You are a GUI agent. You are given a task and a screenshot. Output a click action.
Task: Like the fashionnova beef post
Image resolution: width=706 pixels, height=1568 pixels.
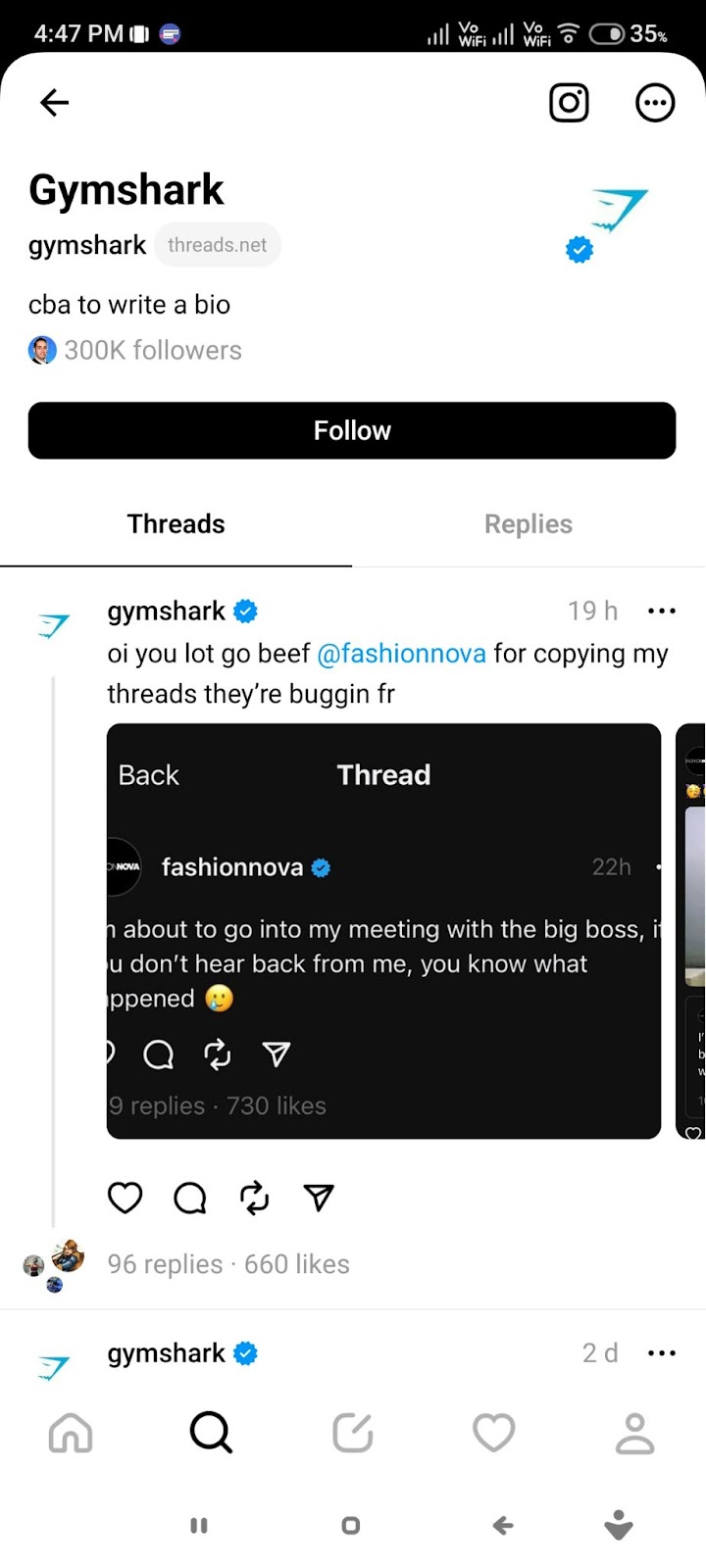pos(126,1198)
